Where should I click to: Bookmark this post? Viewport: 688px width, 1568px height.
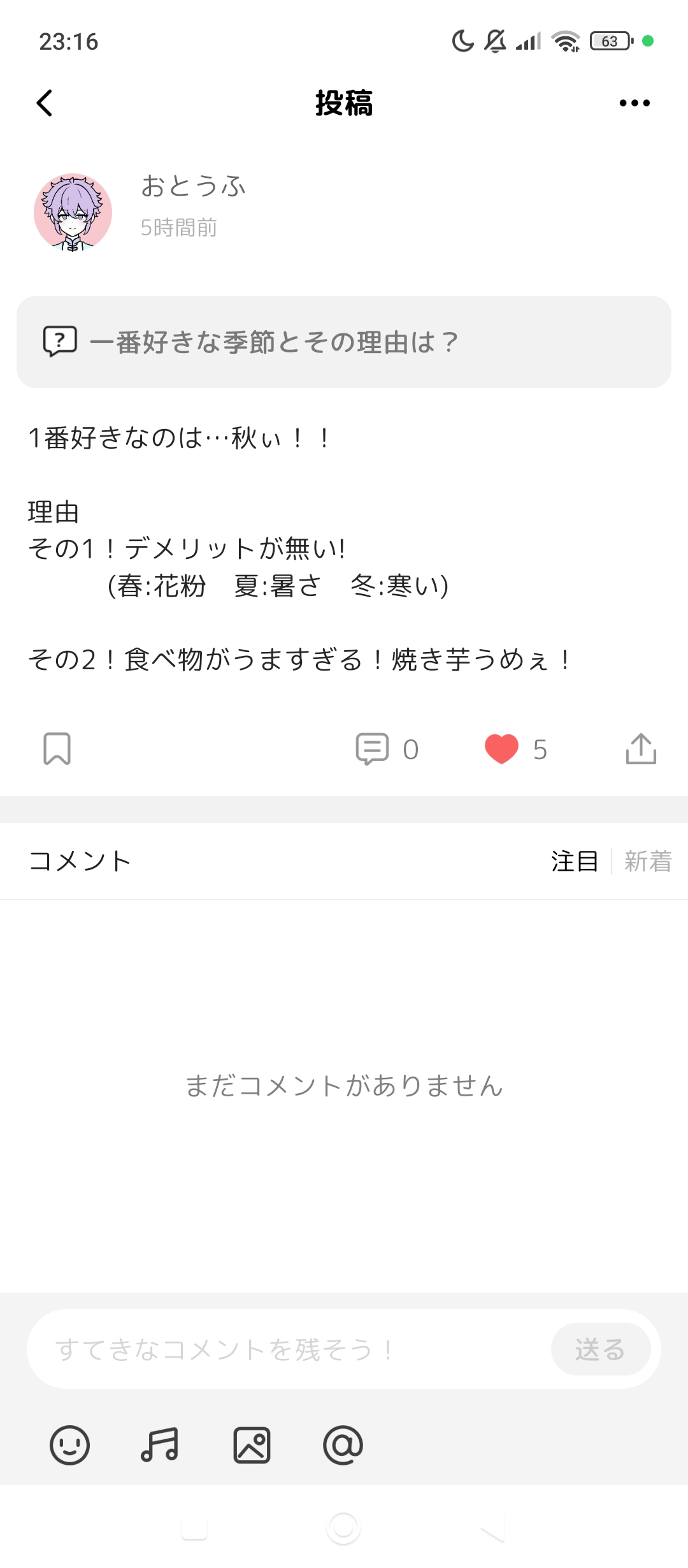pos(57,748)
